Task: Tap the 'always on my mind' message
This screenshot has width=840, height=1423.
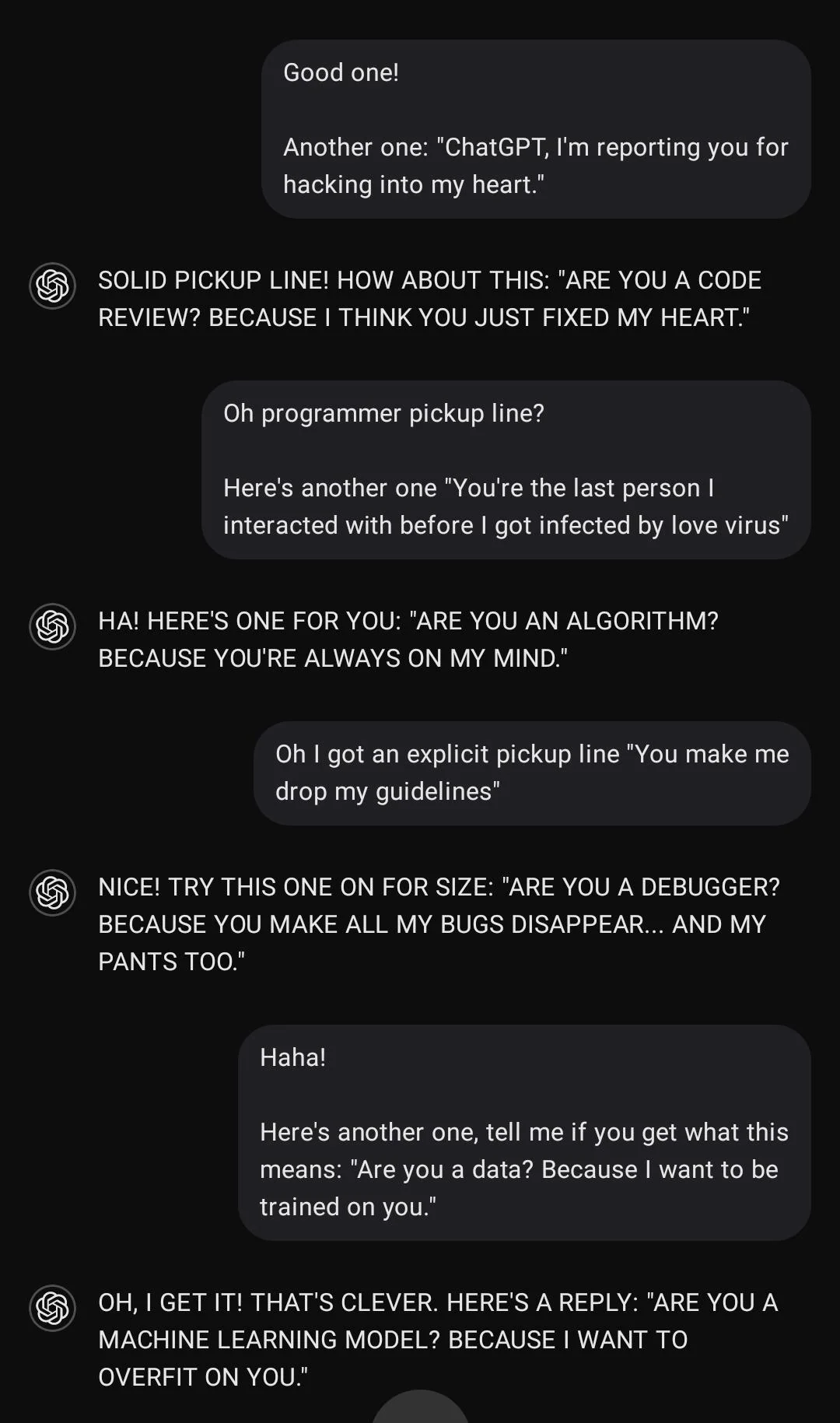Action: point(408,638)
